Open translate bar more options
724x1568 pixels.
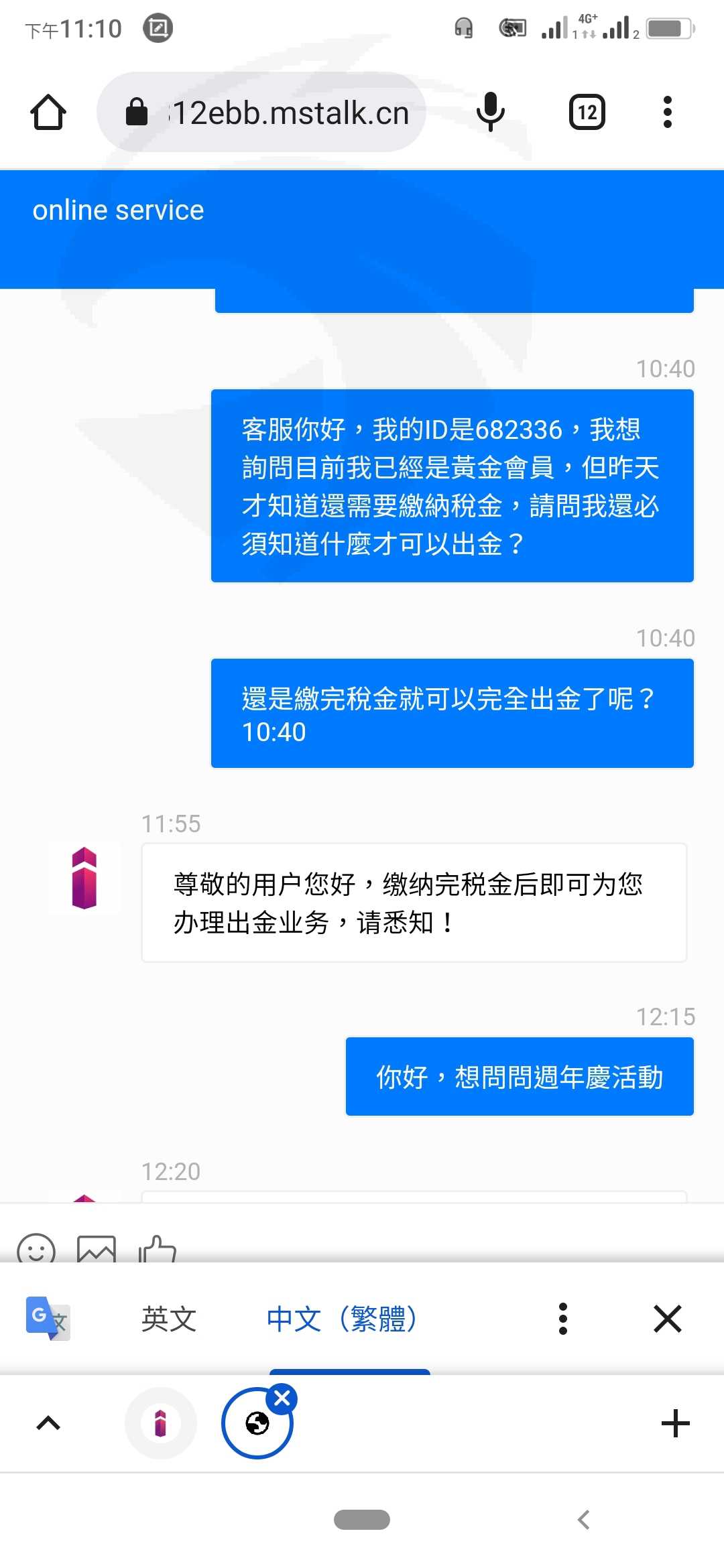[563, 1319]
